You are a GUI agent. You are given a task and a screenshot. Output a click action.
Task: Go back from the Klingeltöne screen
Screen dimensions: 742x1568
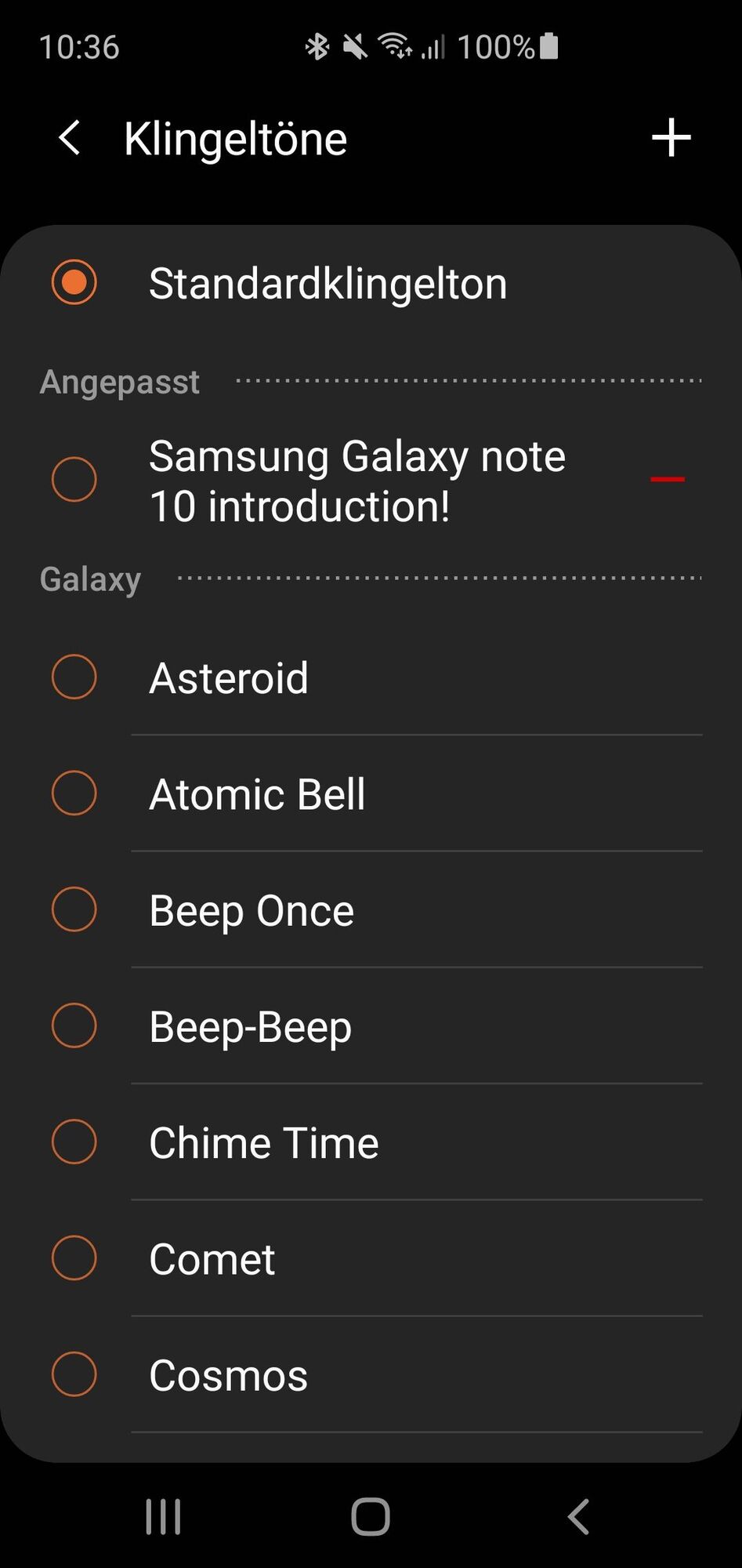point(70,139)
